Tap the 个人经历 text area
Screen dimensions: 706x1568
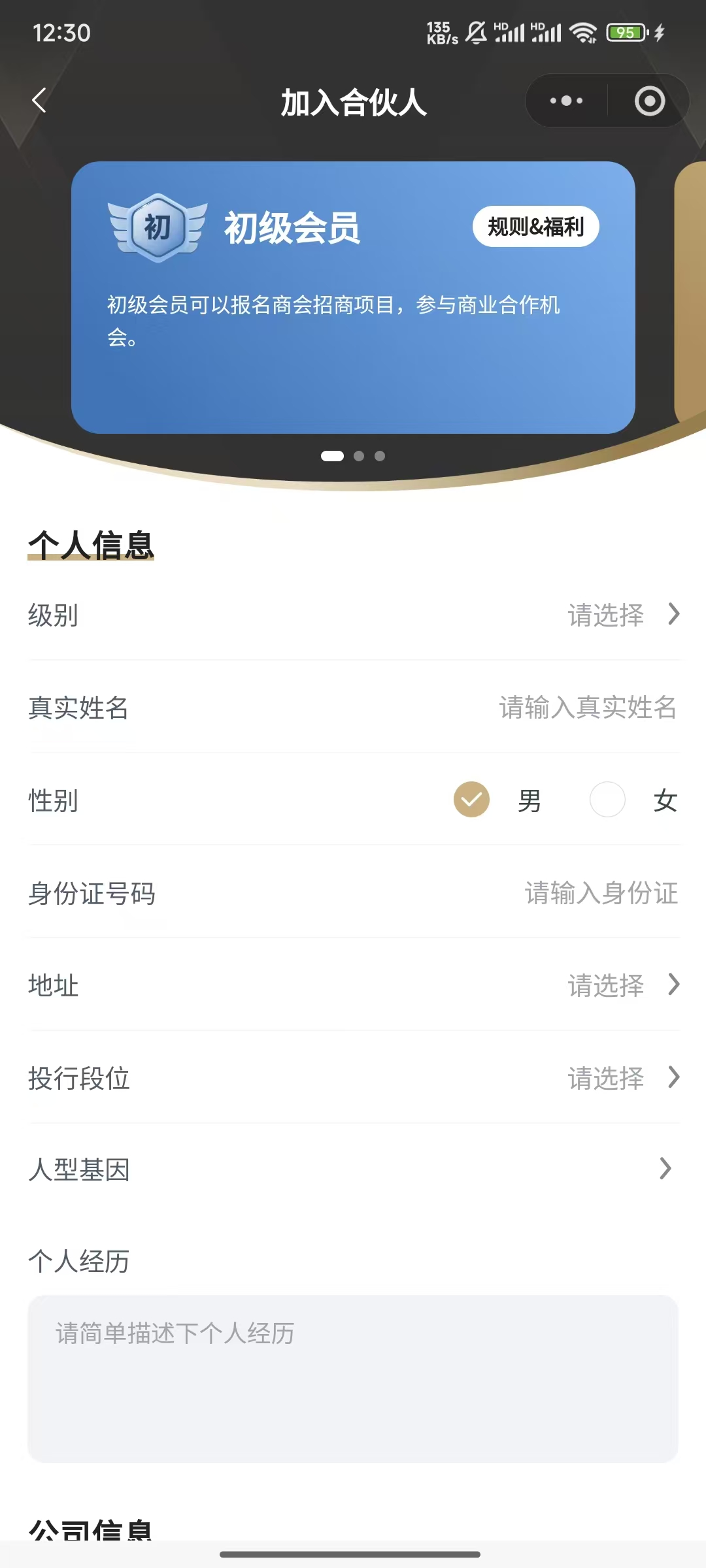pyautogui.click(x=353, y=1379)
